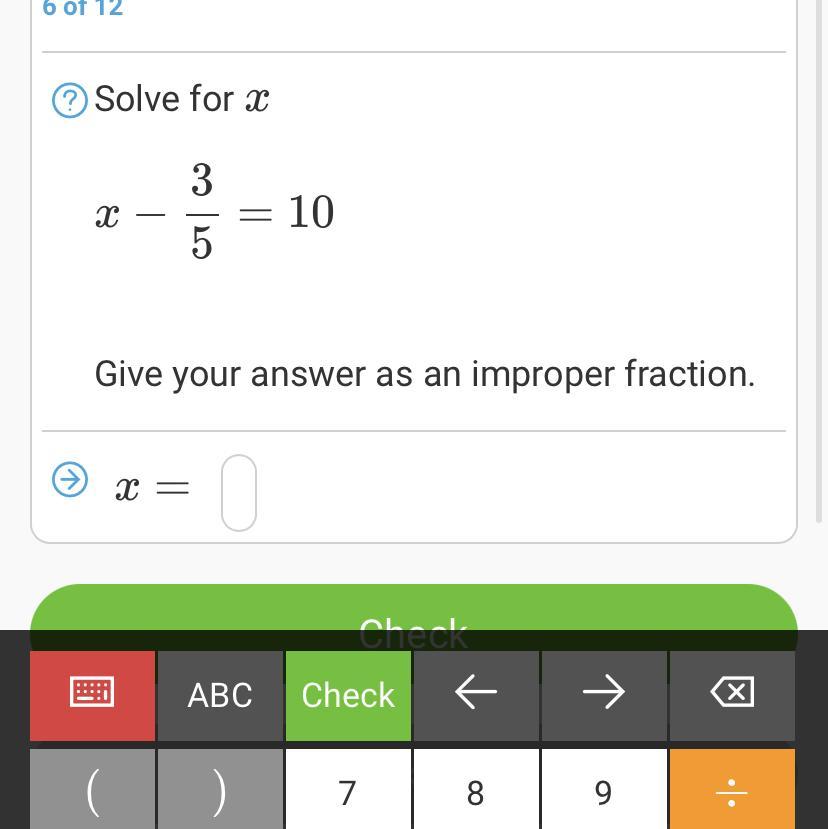
Task: Tap the answer box for x
Action: [x=239, y=492]
